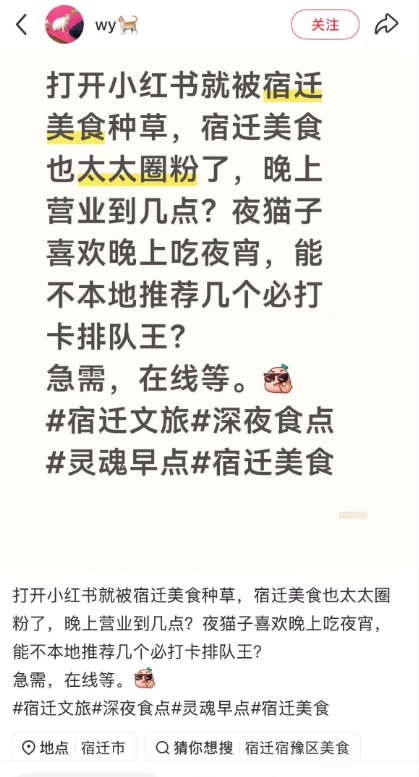
Task: Follow the author with 关注 button
Action: pos(325,24)
